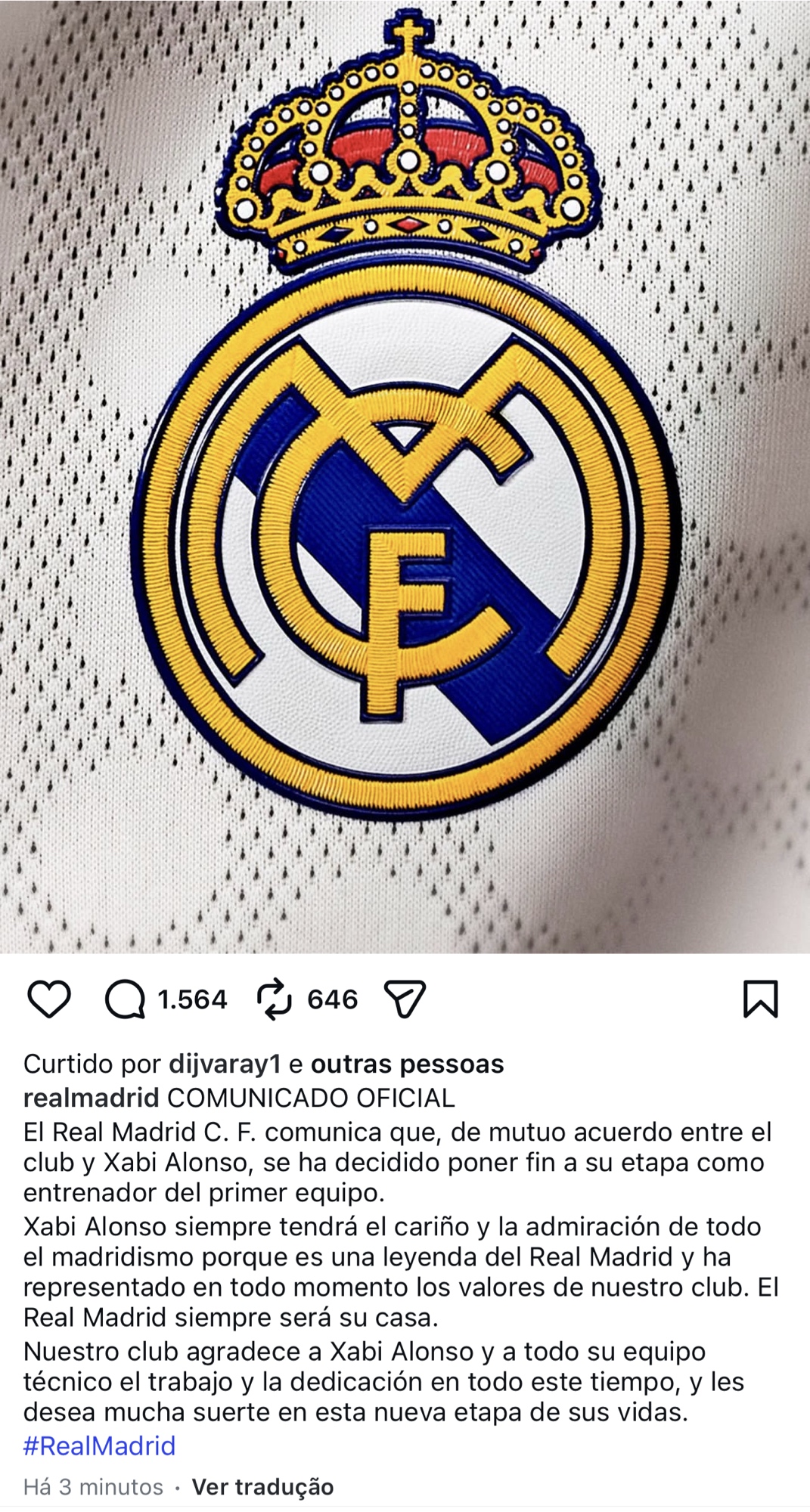Screen dimensions: 810x1512
Task: Like the Real Madrid post
Action: pos(49,999)
